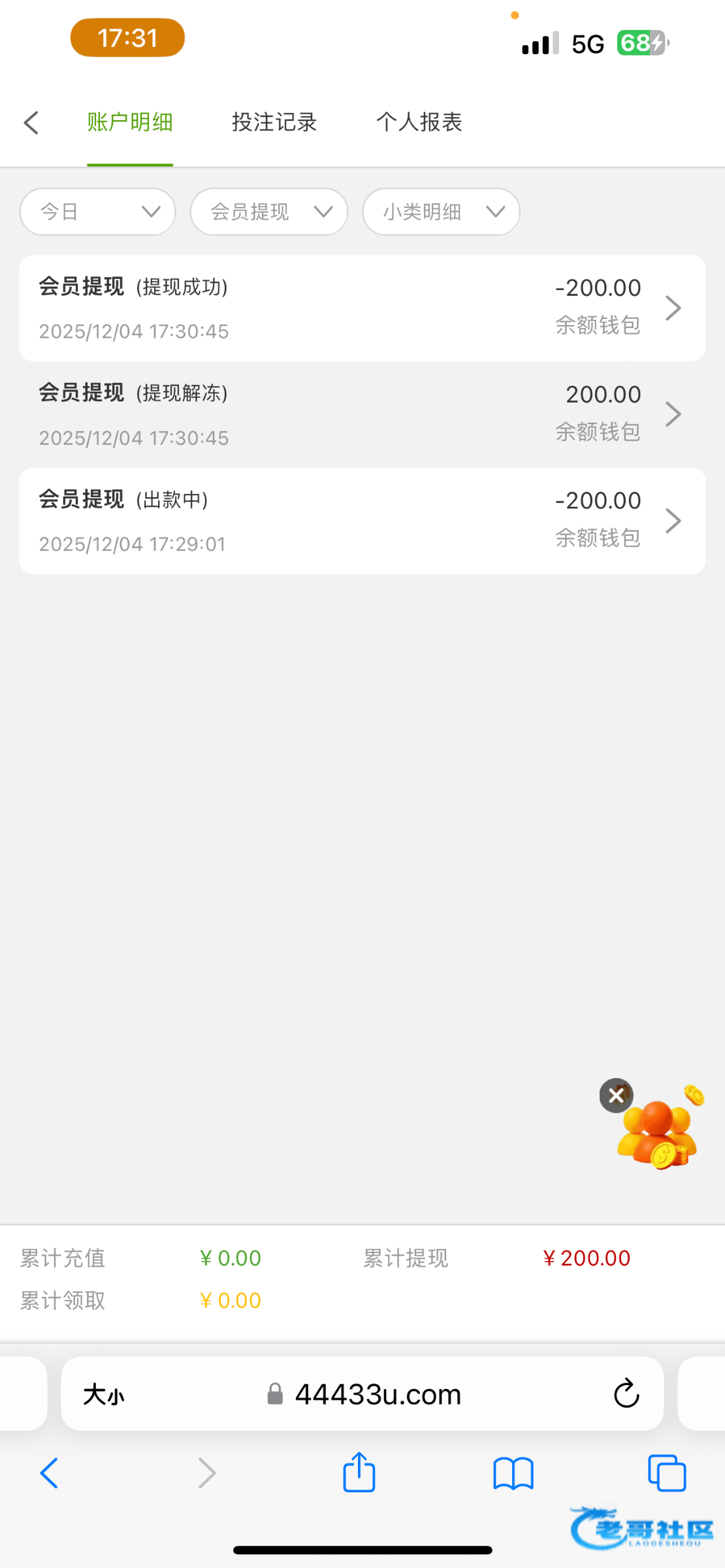The height and width of the screenshot is (1568, 725).
Task: Open Safari bookmarks
Action: click(x=513, y=1473)
